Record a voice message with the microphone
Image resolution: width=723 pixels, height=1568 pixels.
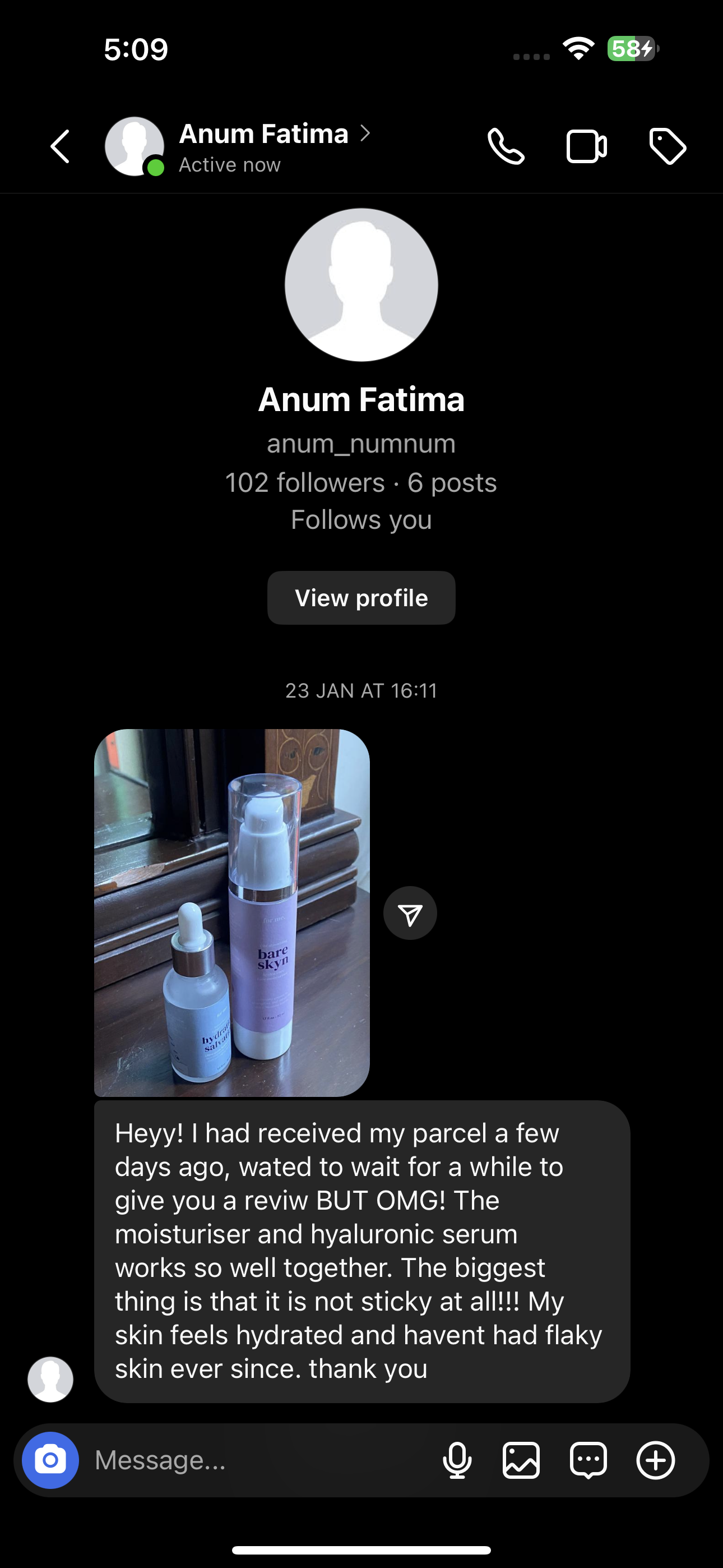457,1460
